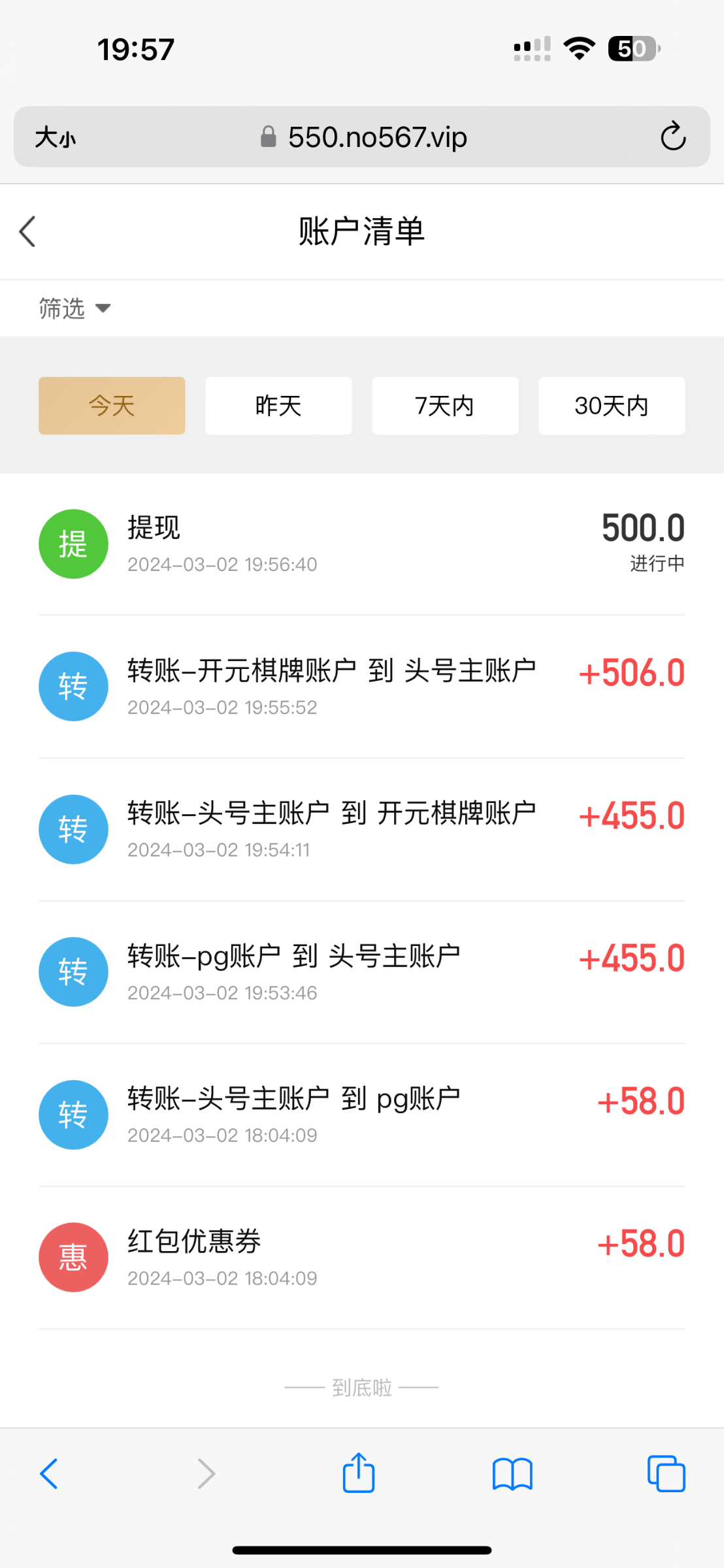The height and width of the screenshot is (1568, 724).
Task: Select the 今天 date filter
Action: click(x=112, y=406)
